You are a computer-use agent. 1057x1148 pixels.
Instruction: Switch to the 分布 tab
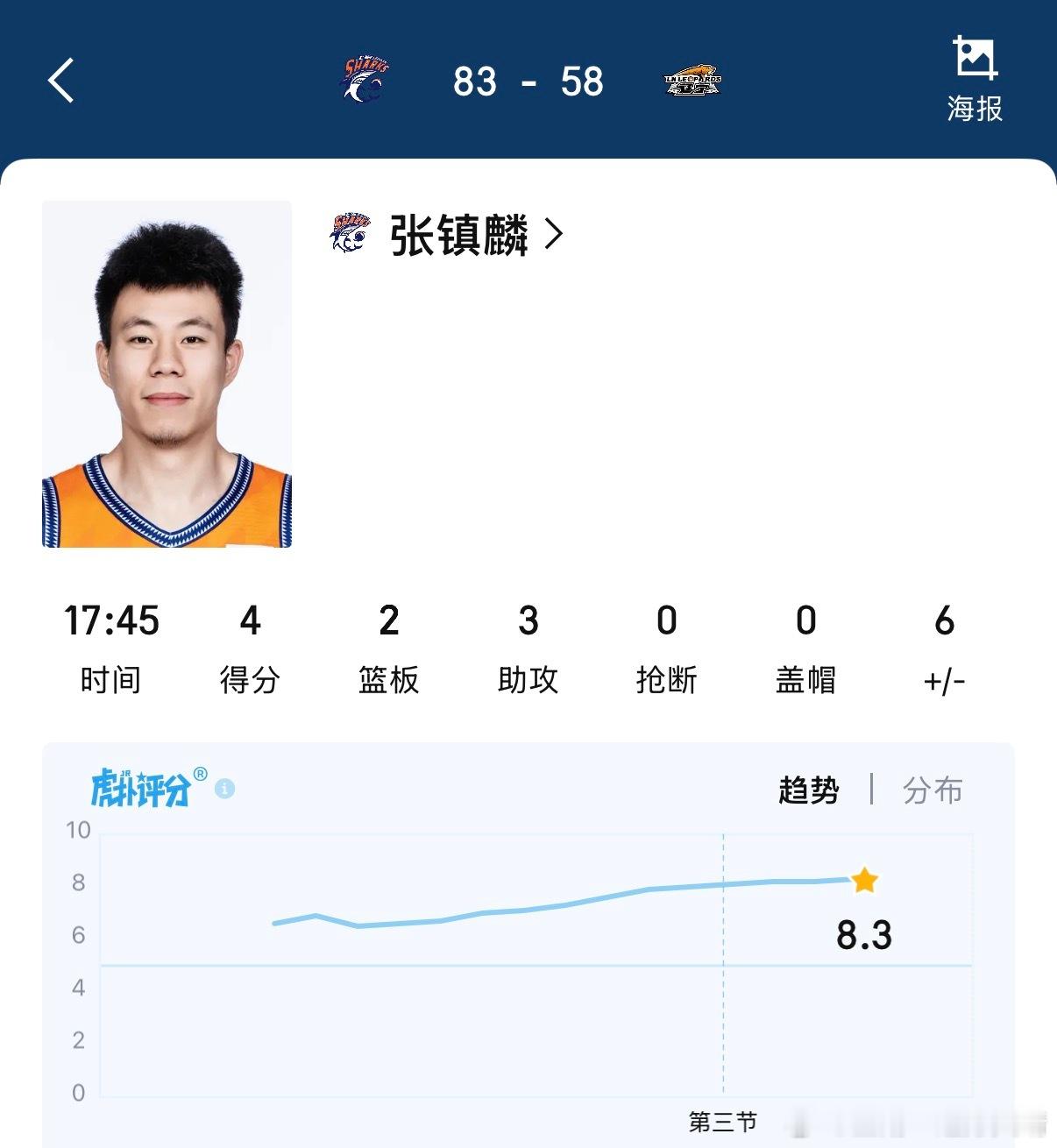932,790
